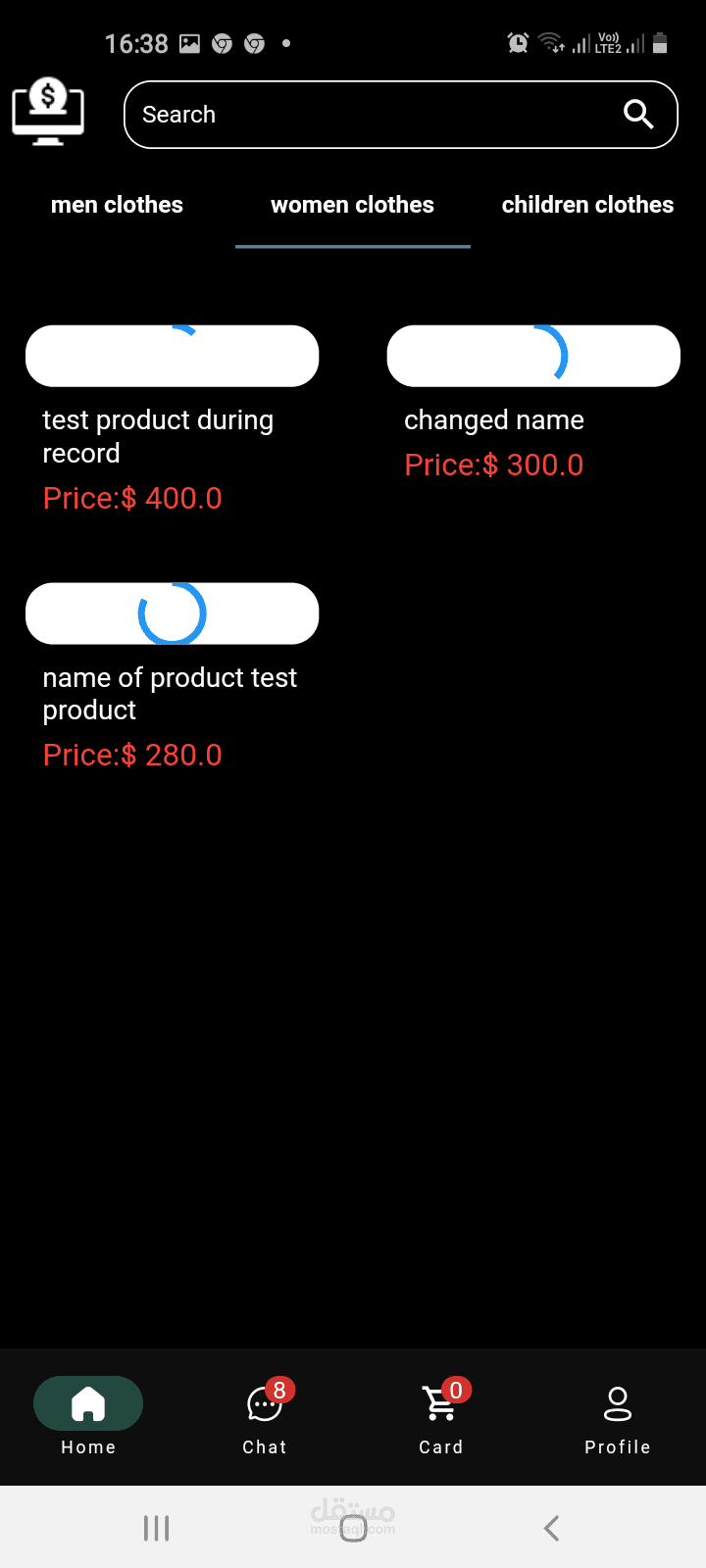The height and width of the screenshot is (1568, 706).
Task: Open 'name of product test product' item
Action: [172, 676]
